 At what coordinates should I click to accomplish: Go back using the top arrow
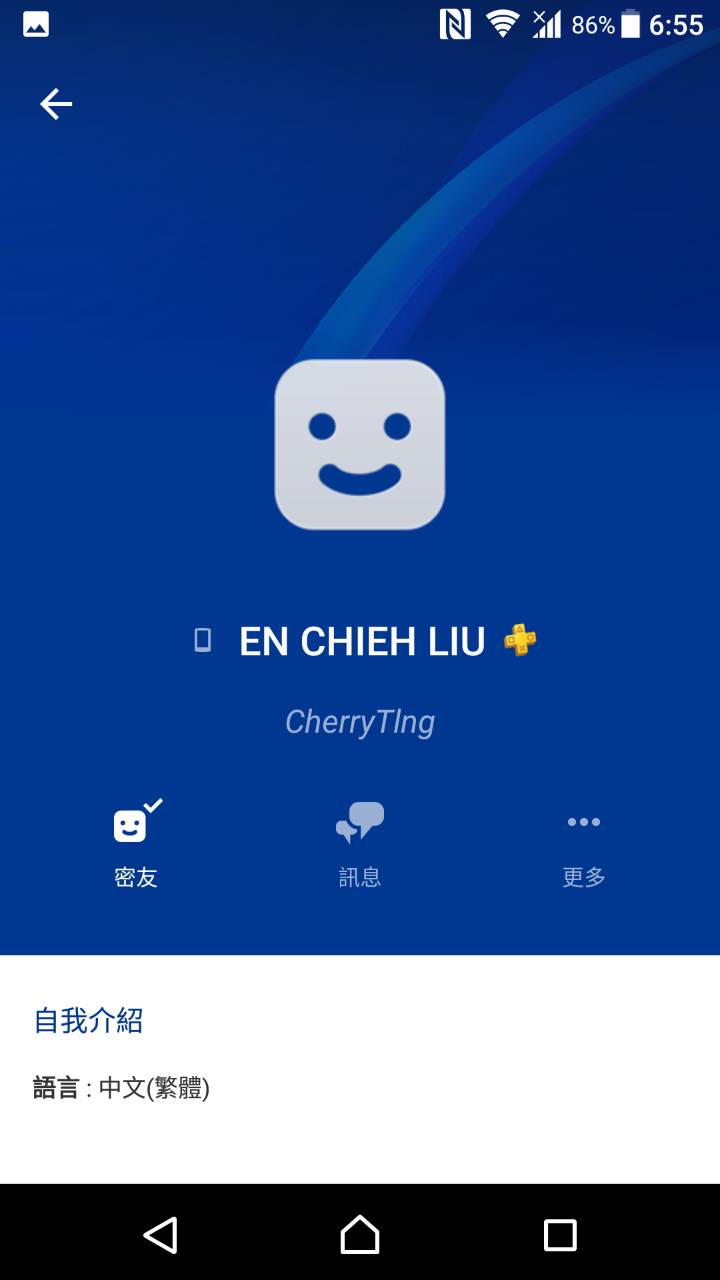point(56,104)
